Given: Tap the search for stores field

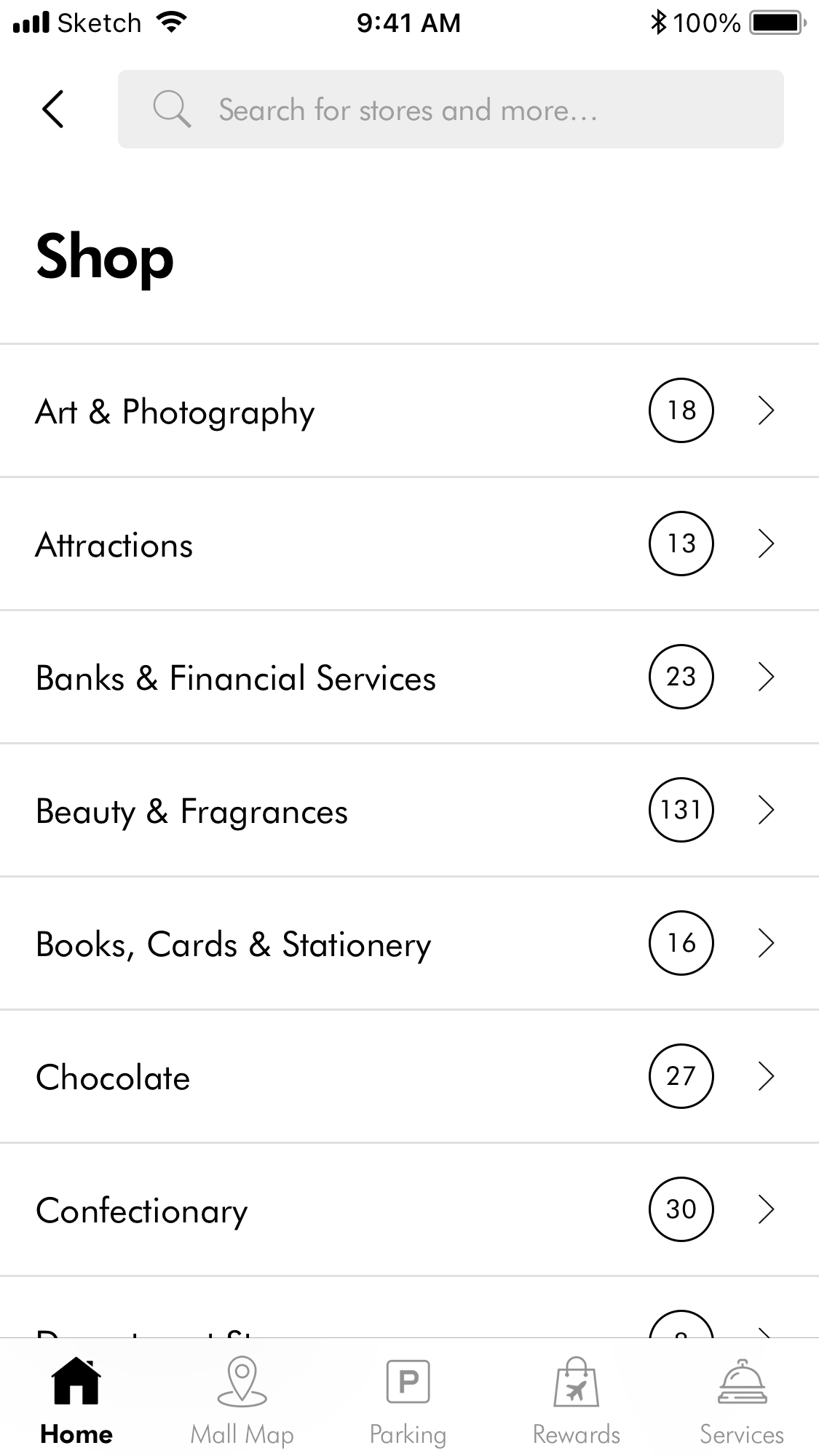Looking at the screenshot, I should click(x=450, y=110).
